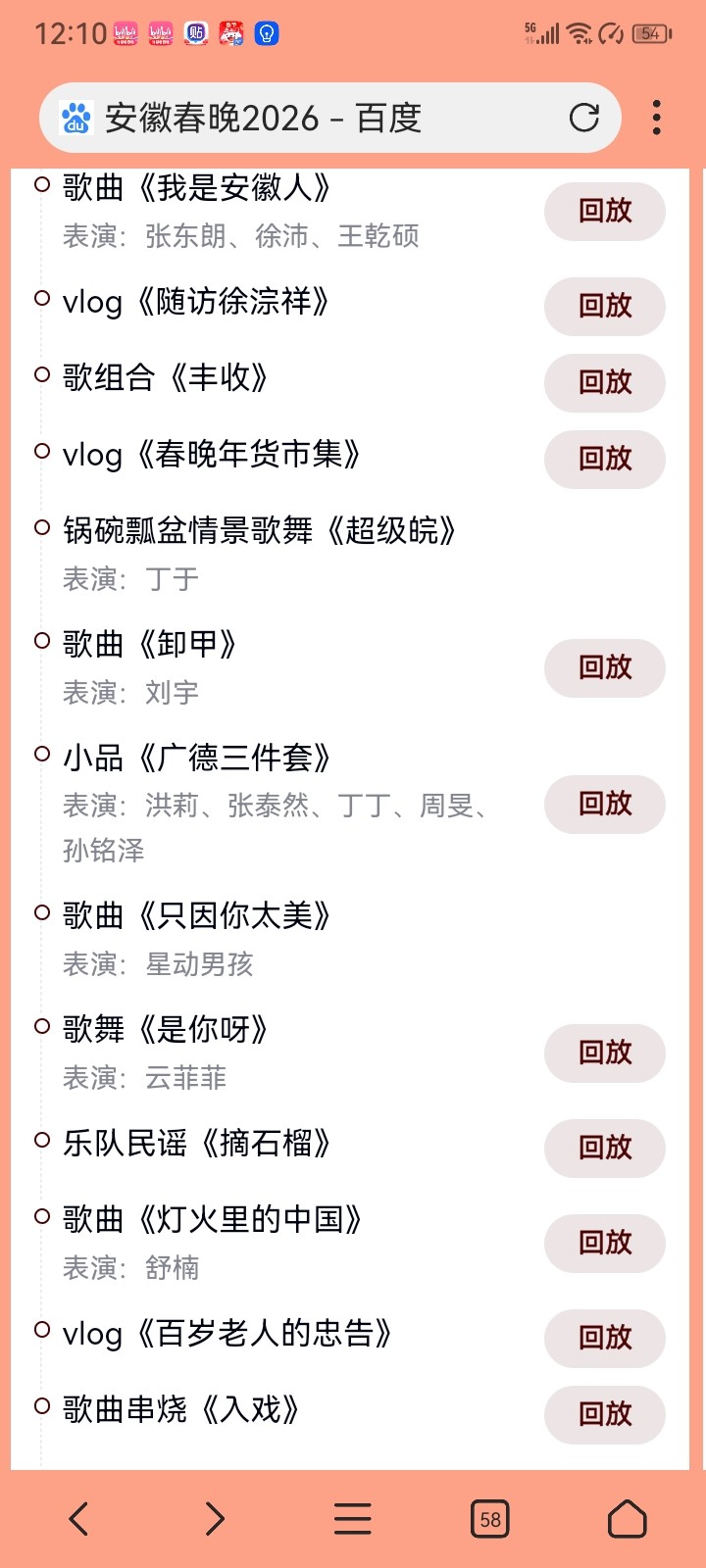Replay 歌曲《卸甲》 by 刘宇
Screen dimensions: 706x1568
coord(605,668)
